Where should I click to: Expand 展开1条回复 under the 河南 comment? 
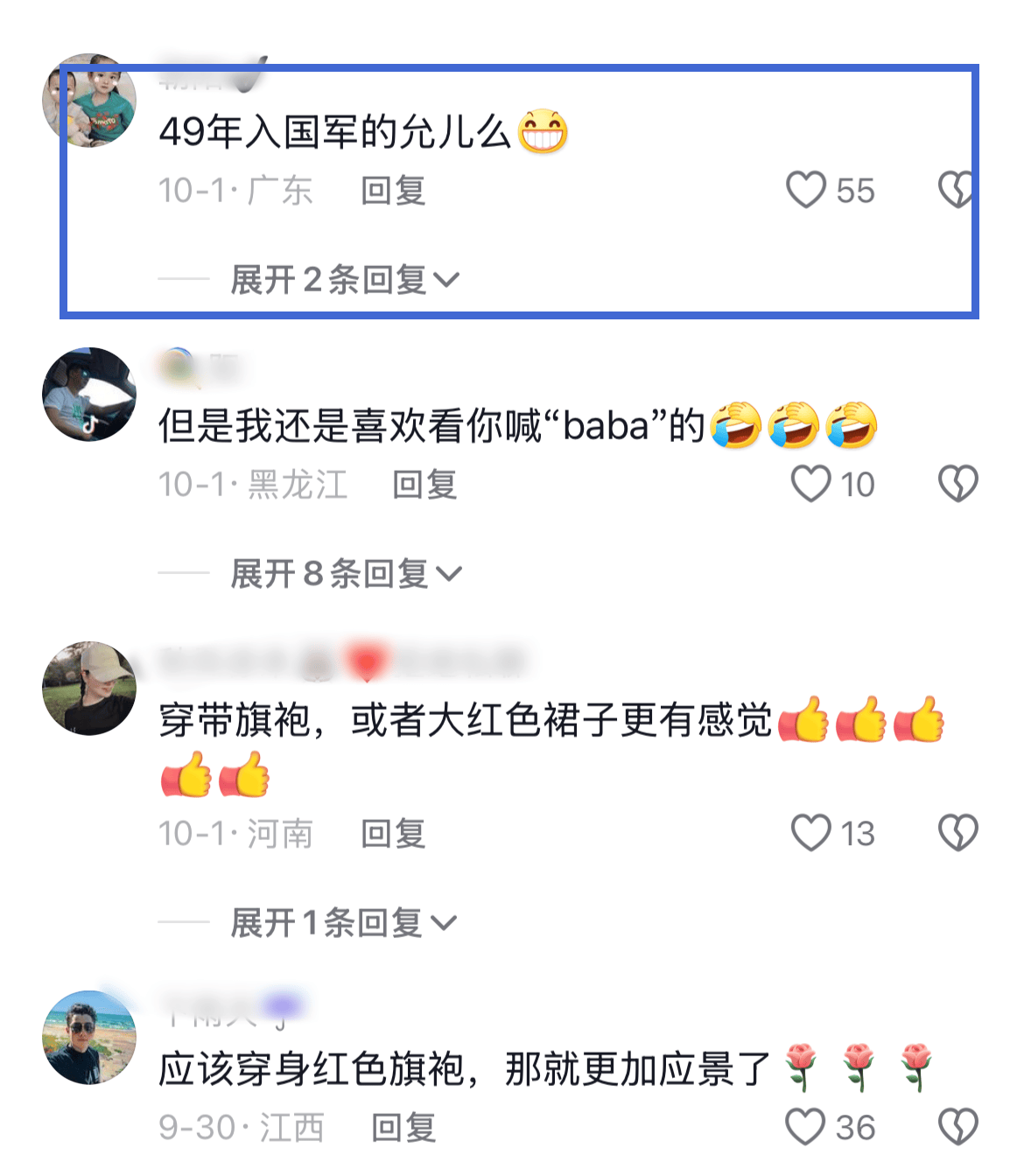tap(342, 923)
